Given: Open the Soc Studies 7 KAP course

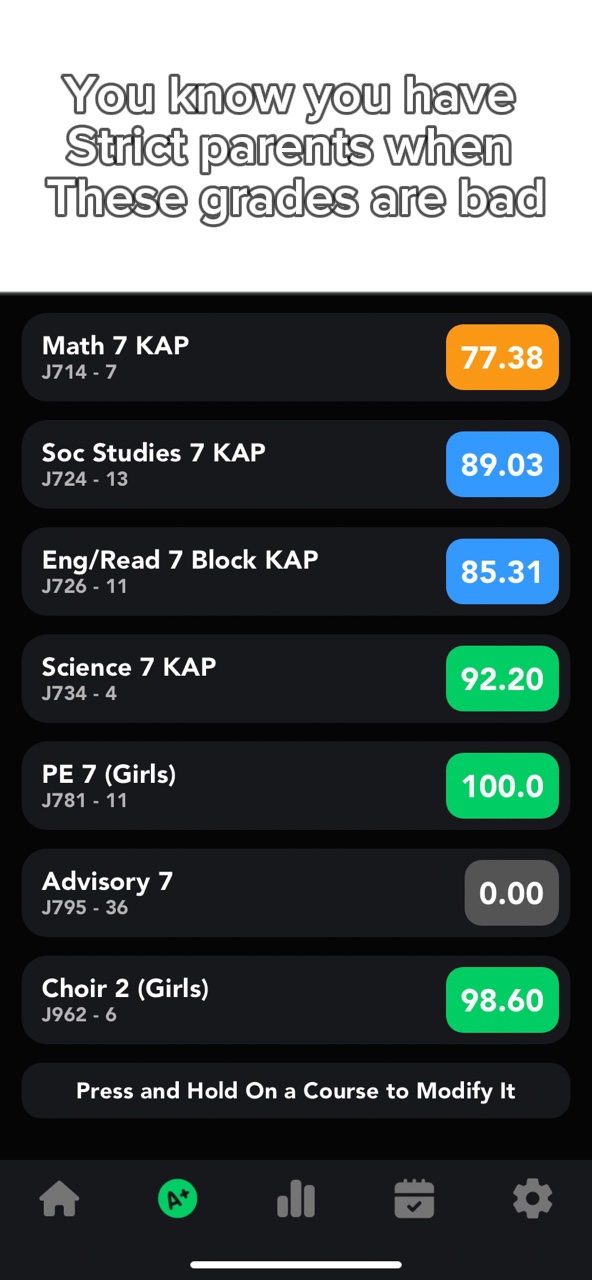Looking at the screenshot, I should click(296, 464).
